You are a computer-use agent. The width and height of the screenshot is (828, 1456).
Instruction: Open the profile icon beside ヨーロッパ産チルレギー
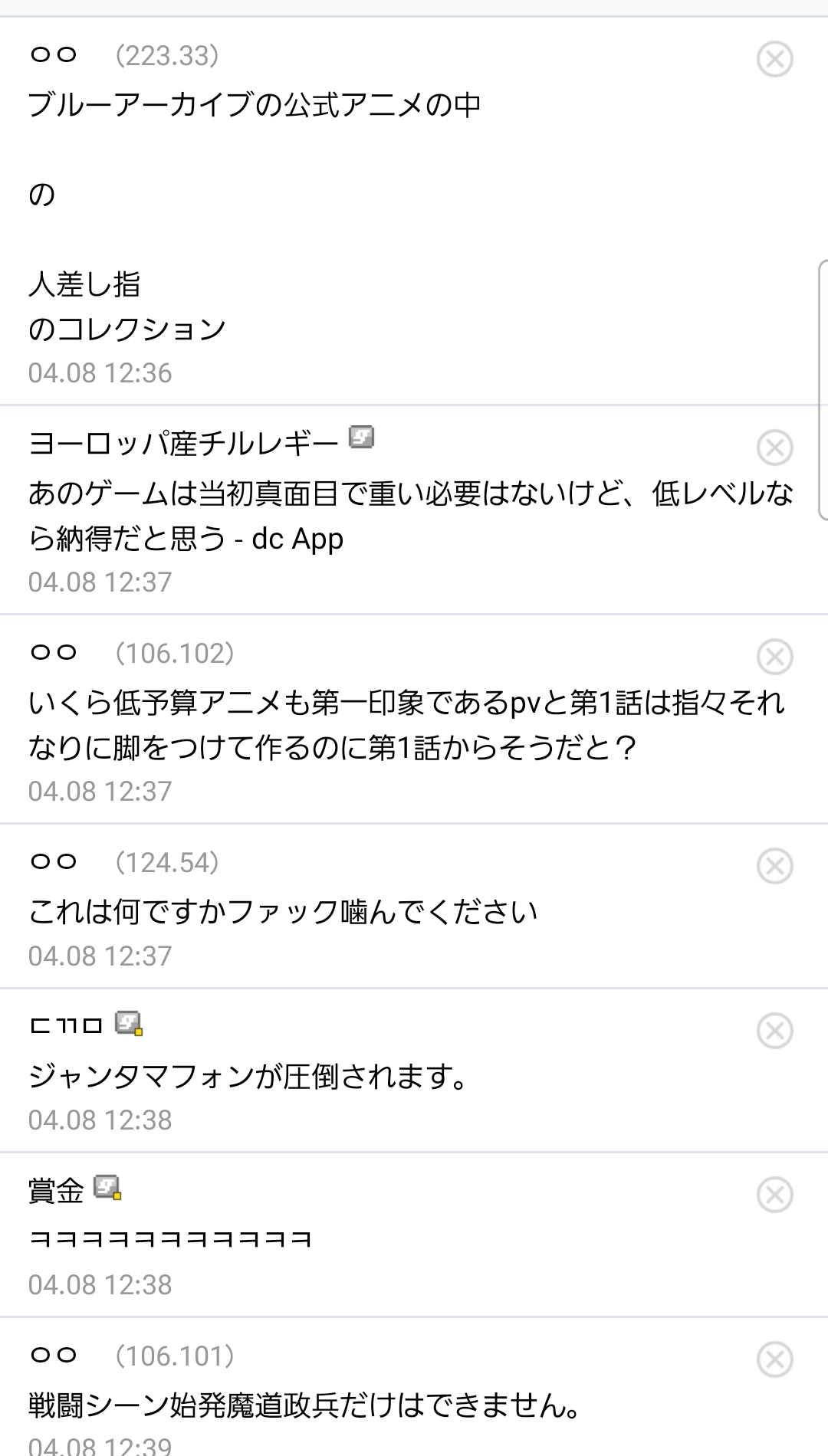(361, 438)
